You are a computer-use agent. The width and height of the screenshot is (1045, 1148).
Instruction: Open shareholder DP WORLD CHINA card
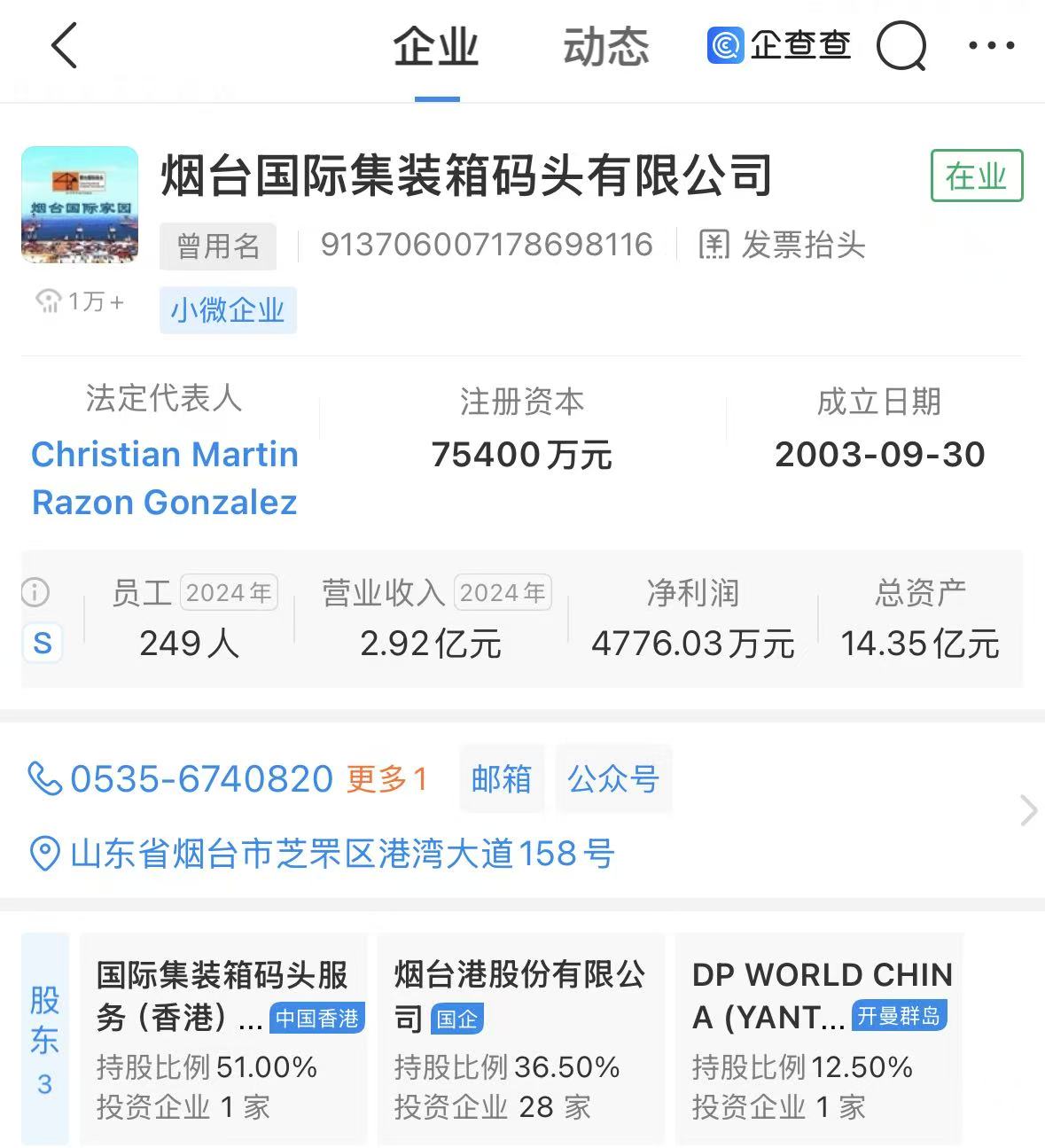(818, 1038)
